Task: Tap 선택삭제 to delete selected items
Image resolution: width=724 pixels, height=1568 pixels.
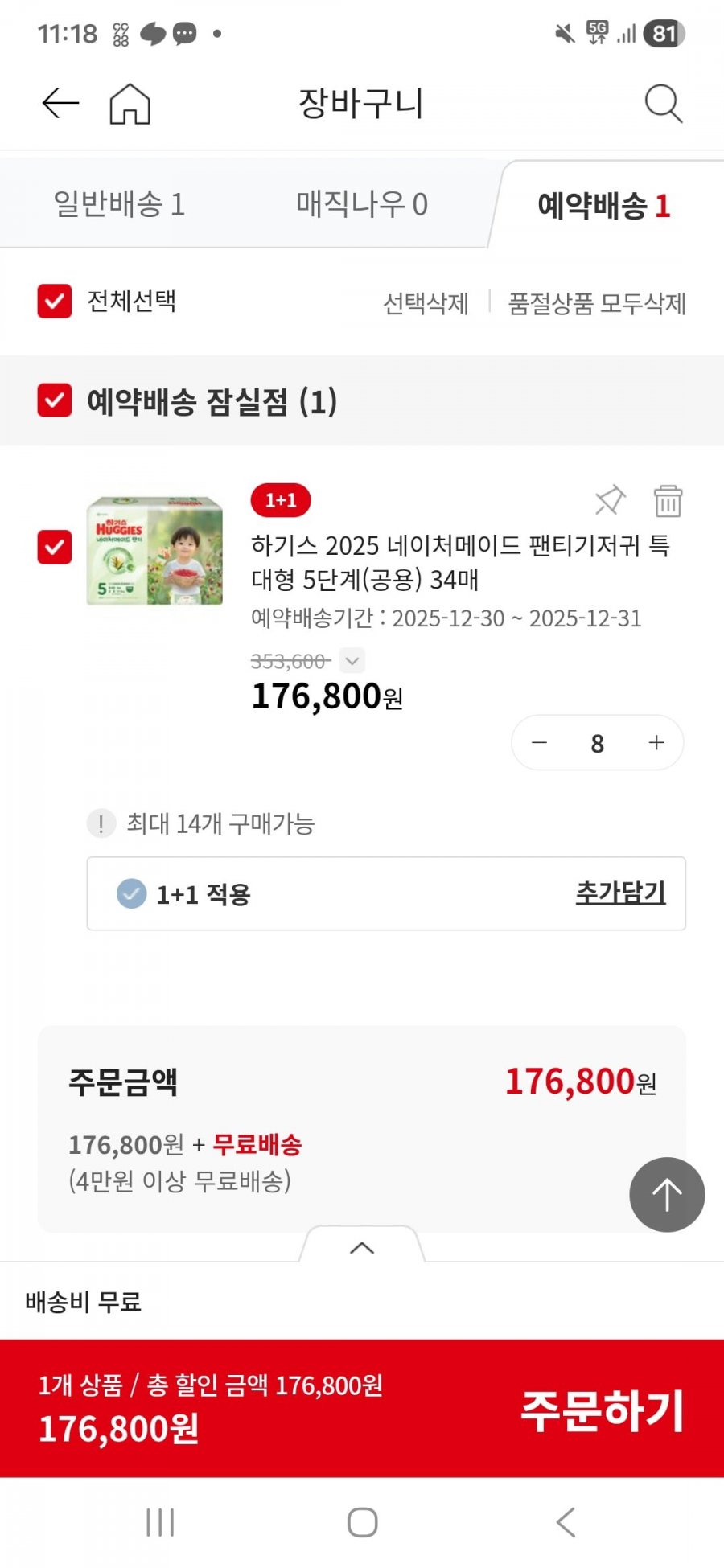Action: 426,303
